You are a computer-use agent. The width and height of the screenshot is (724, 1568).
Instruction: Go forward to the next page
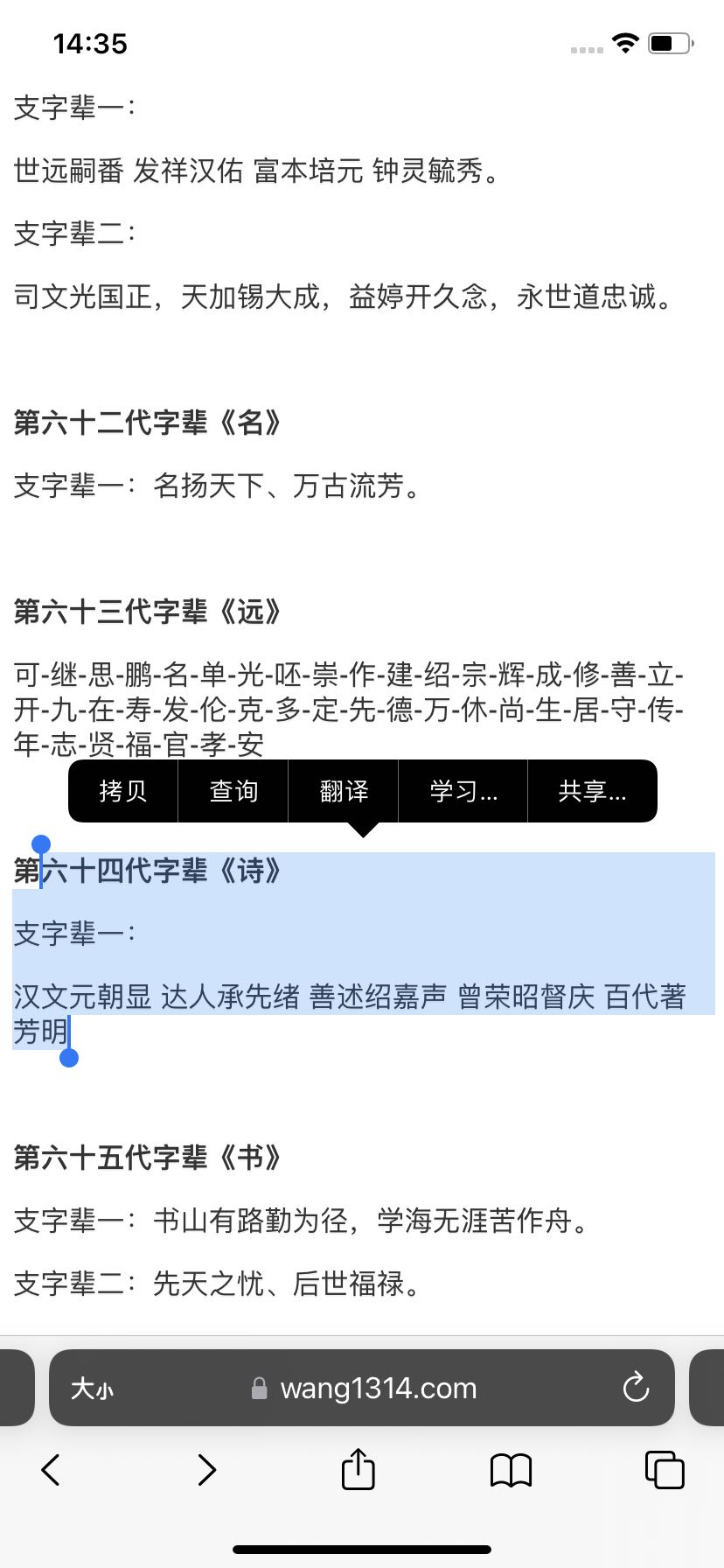tap(206, 1470)
